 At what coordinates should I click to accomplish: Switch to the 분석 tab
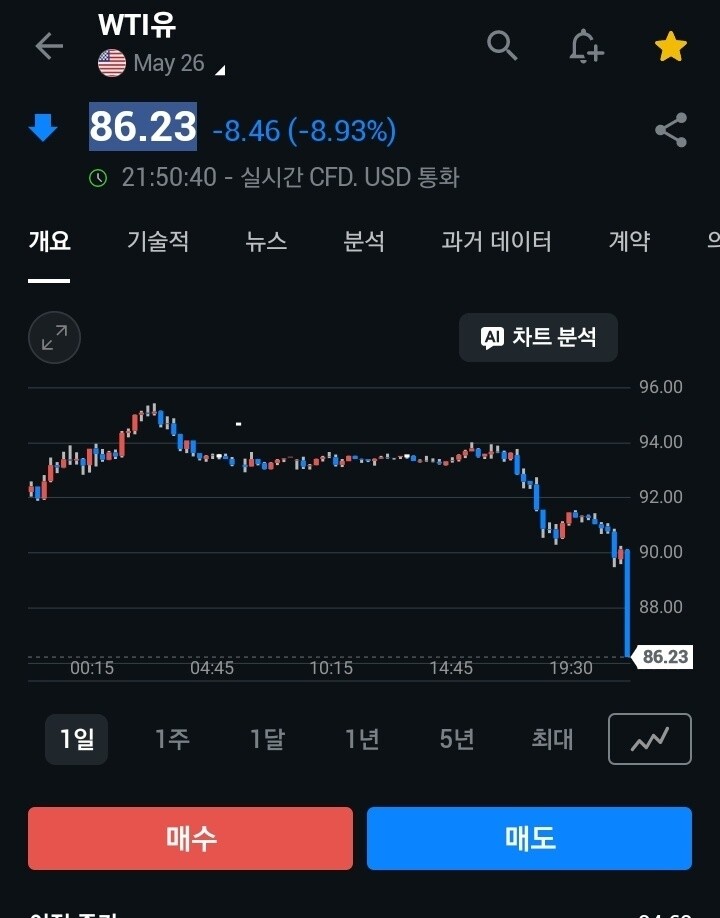[364, 241]
